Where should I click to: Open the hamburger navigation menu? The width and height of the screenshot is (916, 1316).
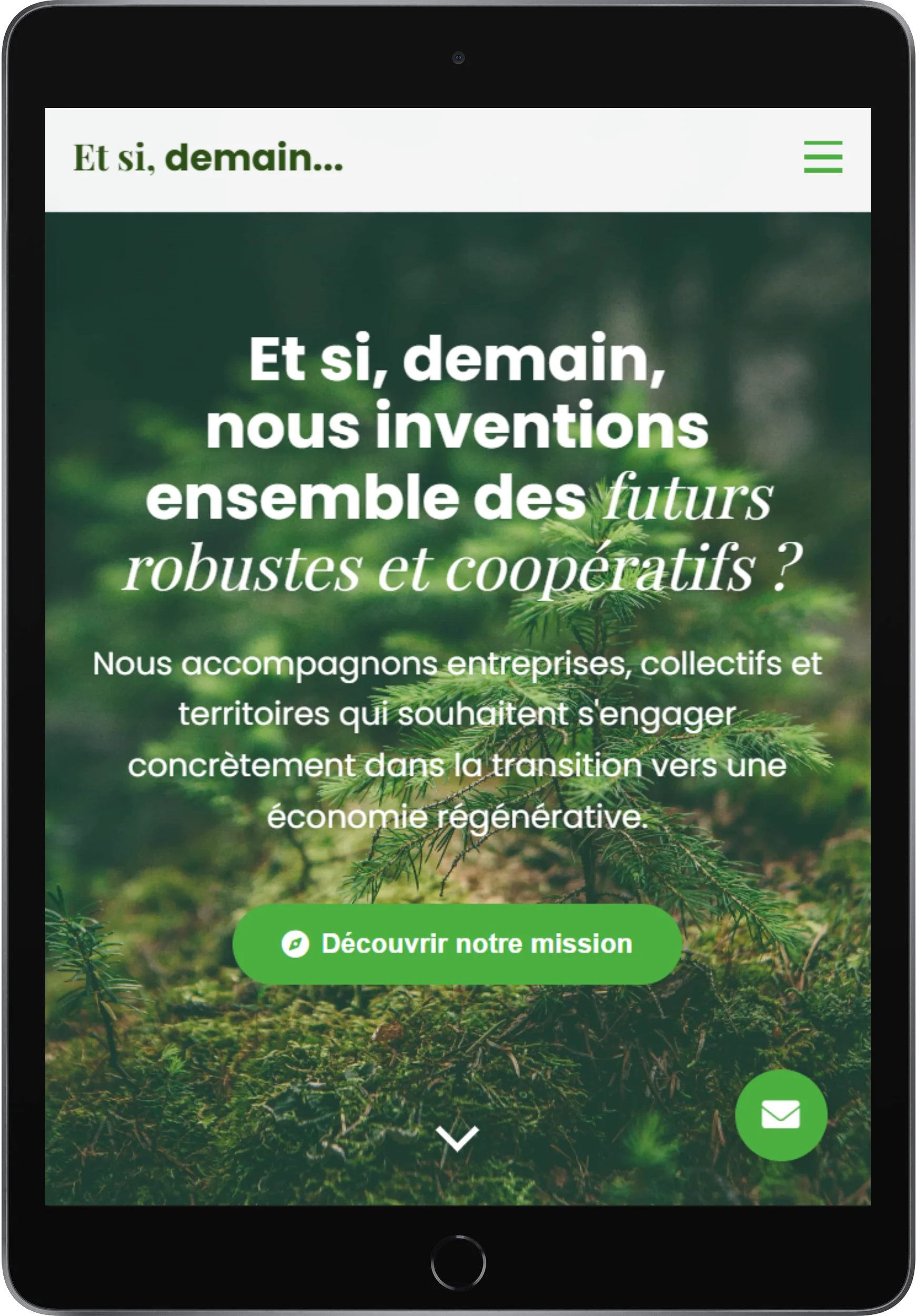823,157
